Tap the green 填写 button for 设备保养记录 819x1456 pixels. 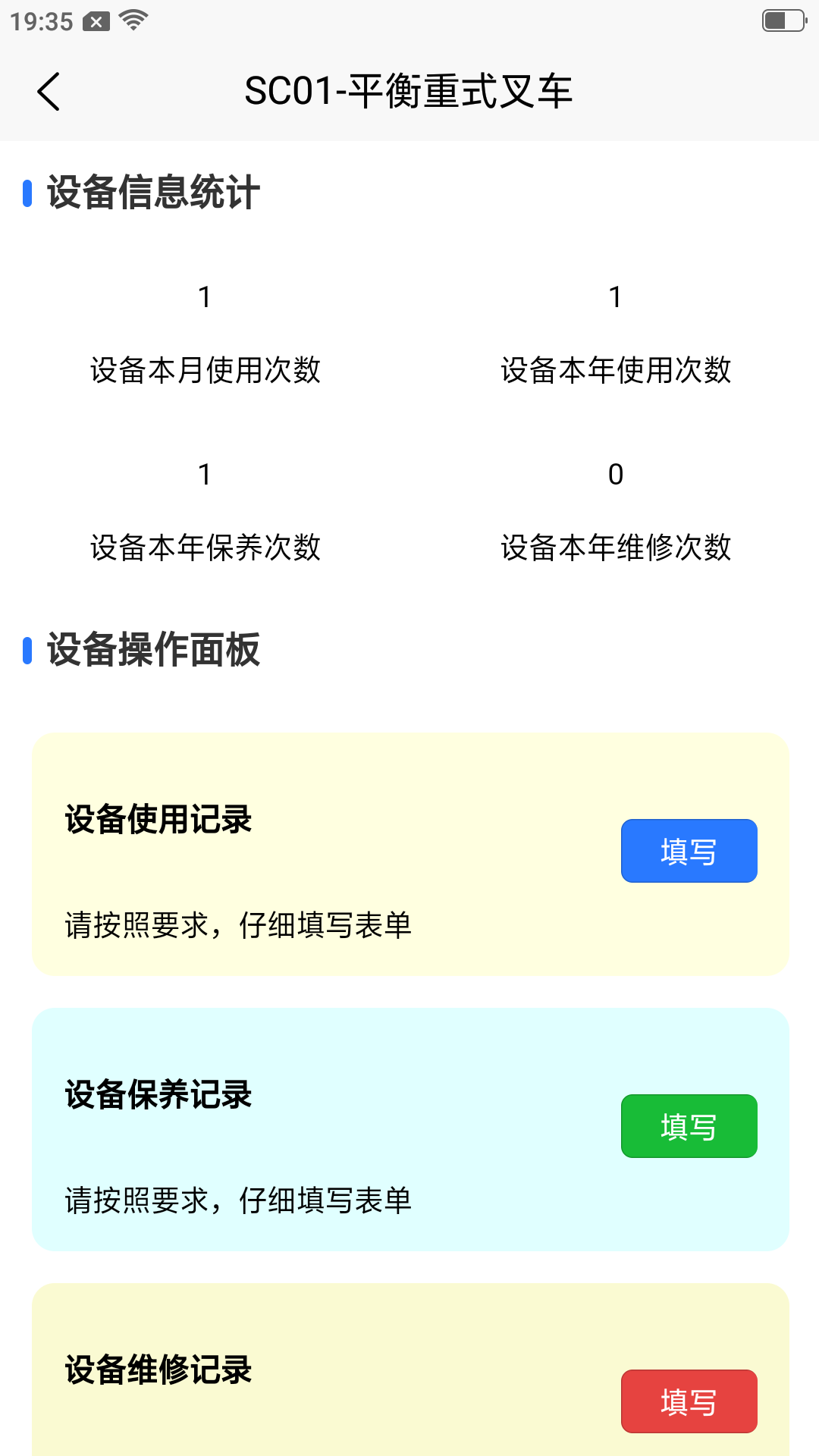click(688, 1126)
